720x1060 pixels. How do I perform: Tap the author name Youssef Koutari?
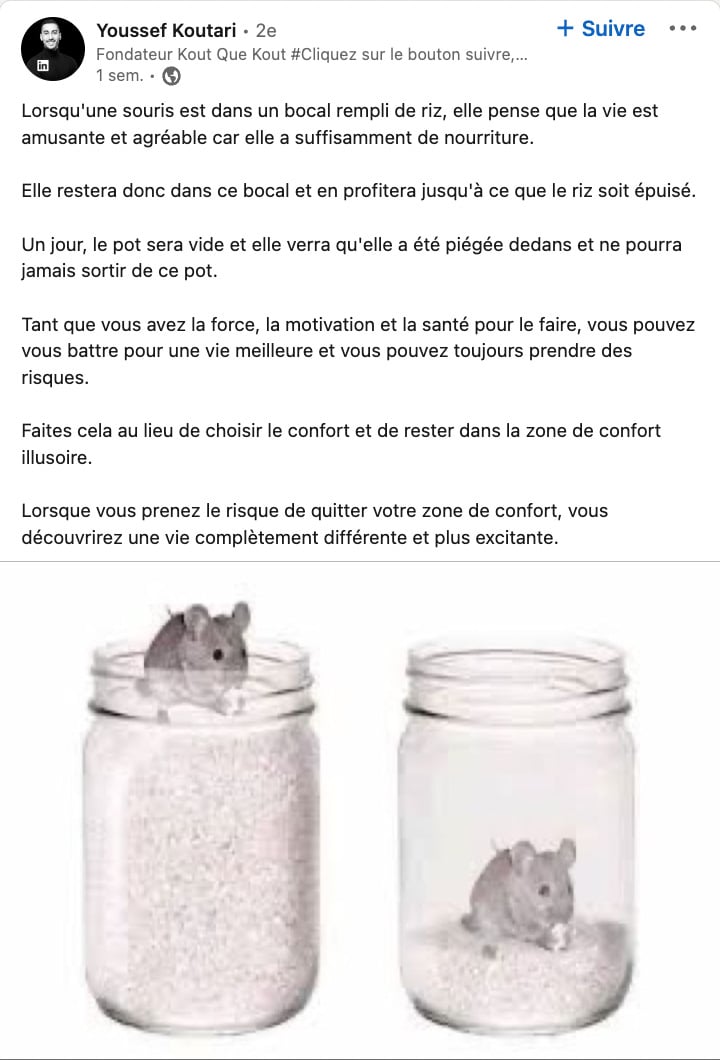point(166,30)
